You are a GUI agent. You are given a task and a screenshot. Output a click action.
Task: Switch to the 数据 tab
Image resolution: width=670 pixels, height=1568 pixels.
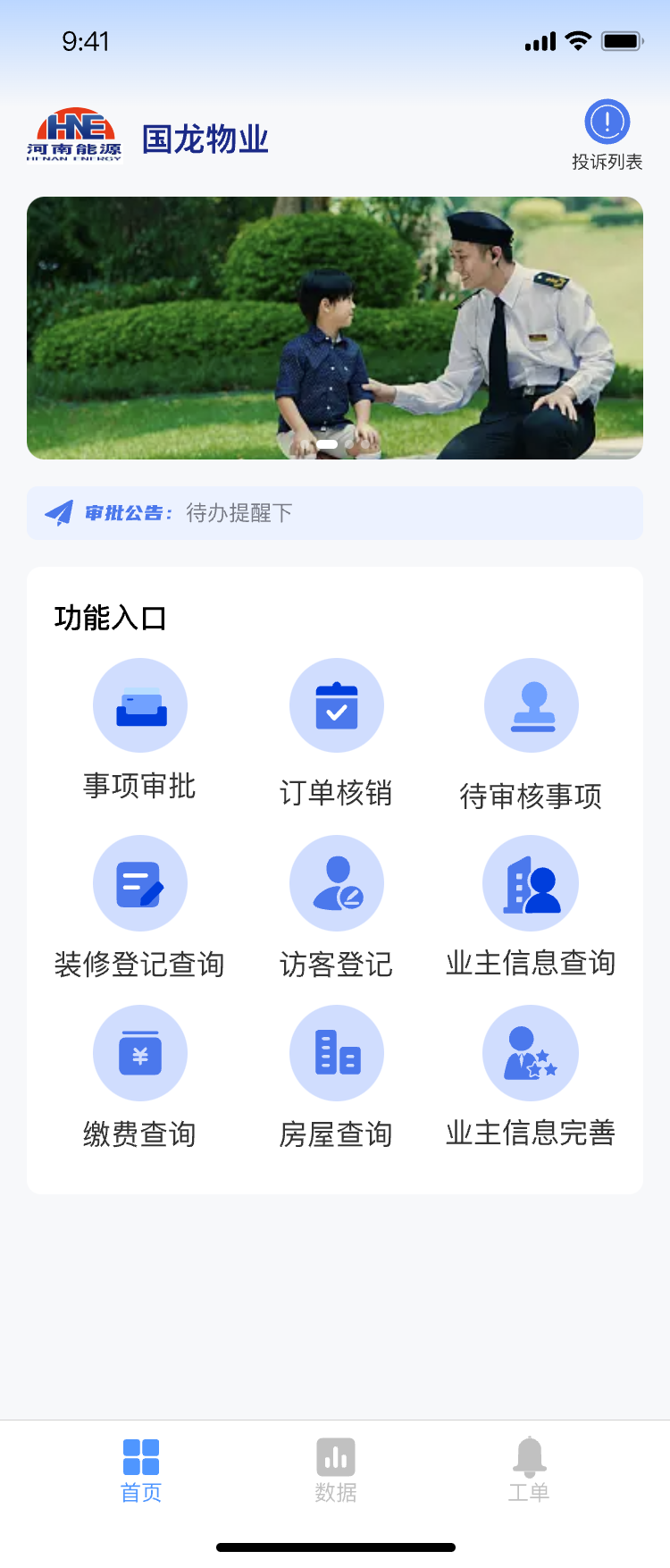tap(336, 1470)
